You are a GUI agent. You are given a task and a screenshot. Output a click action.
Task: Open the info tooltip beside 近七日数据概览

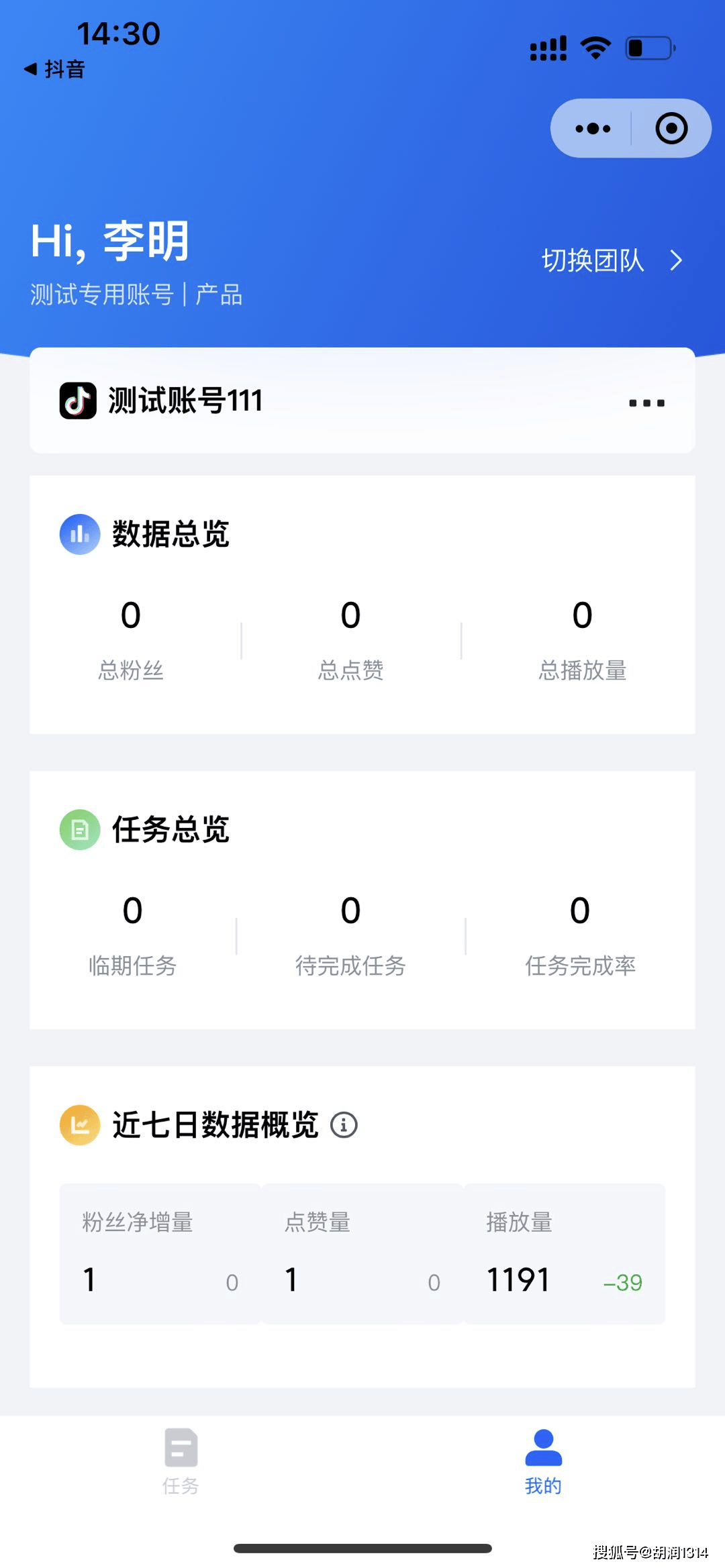(344, 1126)
